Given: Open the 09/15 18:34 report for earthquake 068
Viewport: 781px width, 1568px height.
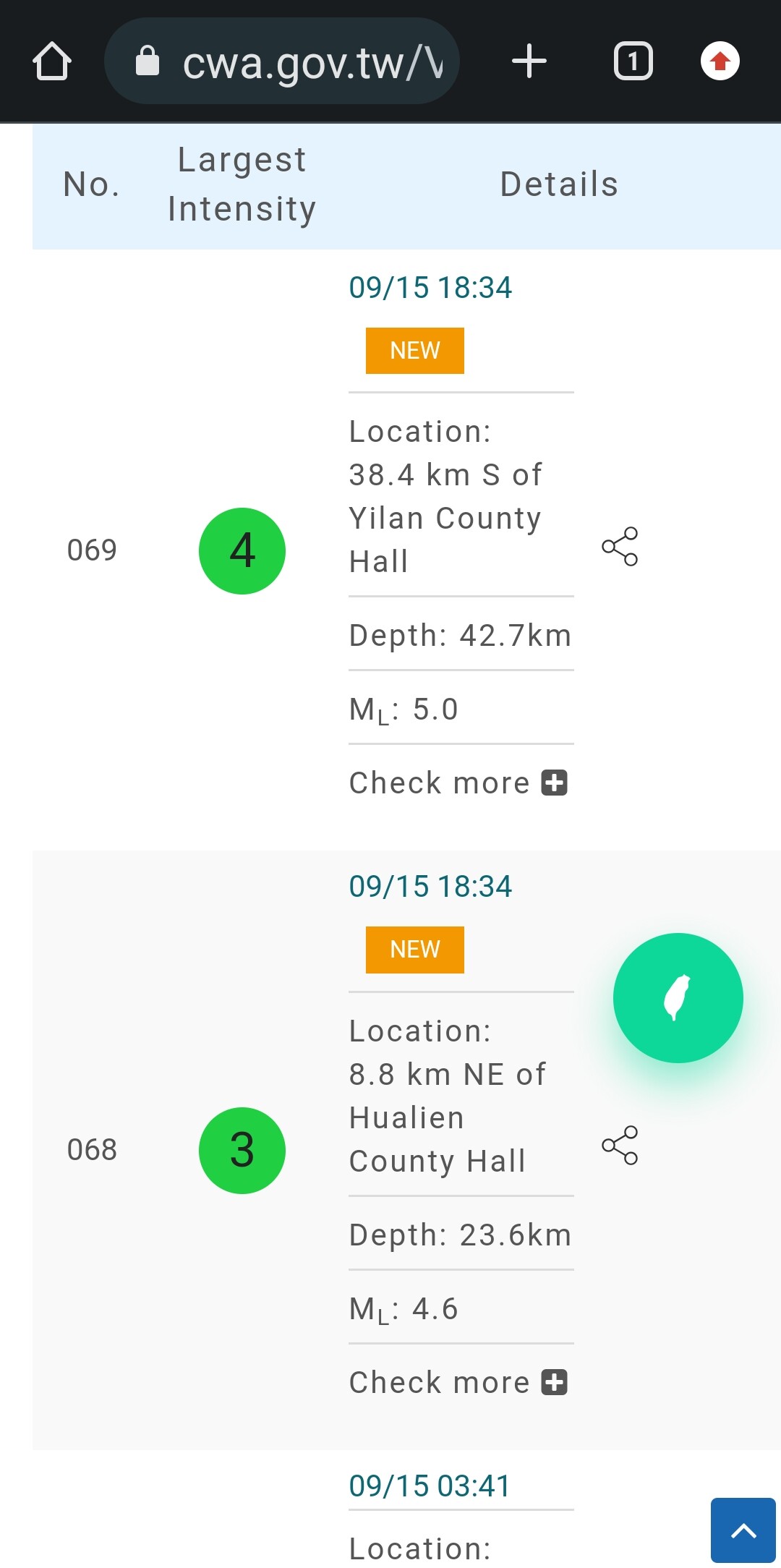Looking at the screenshot, I should [430, 887].
